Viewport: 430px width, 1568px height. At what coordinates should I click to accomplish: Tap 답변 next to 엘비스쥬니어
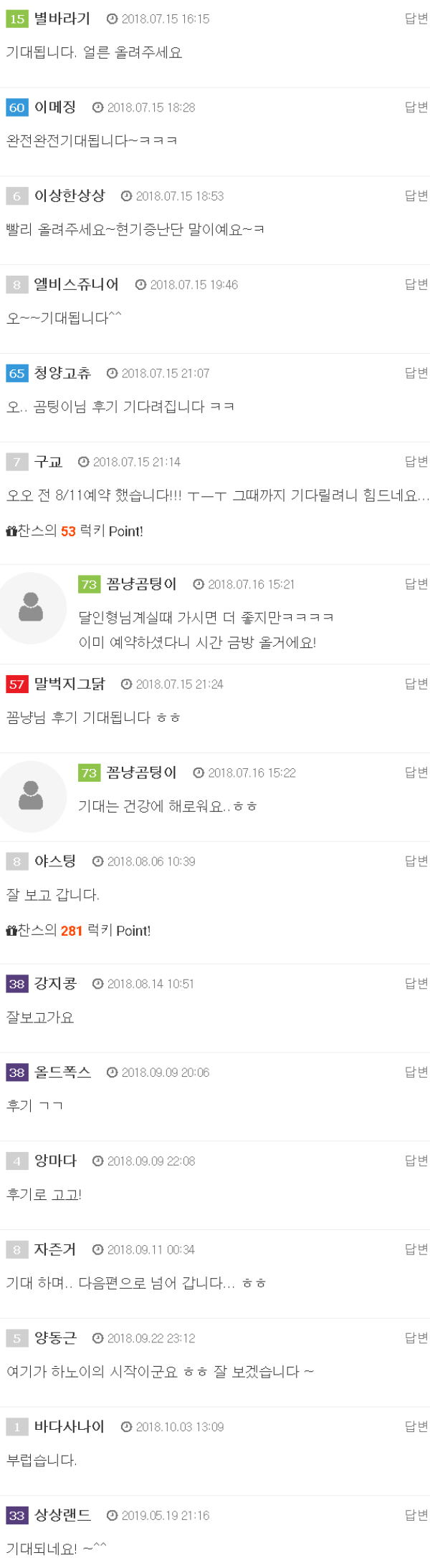click(416, 285)
